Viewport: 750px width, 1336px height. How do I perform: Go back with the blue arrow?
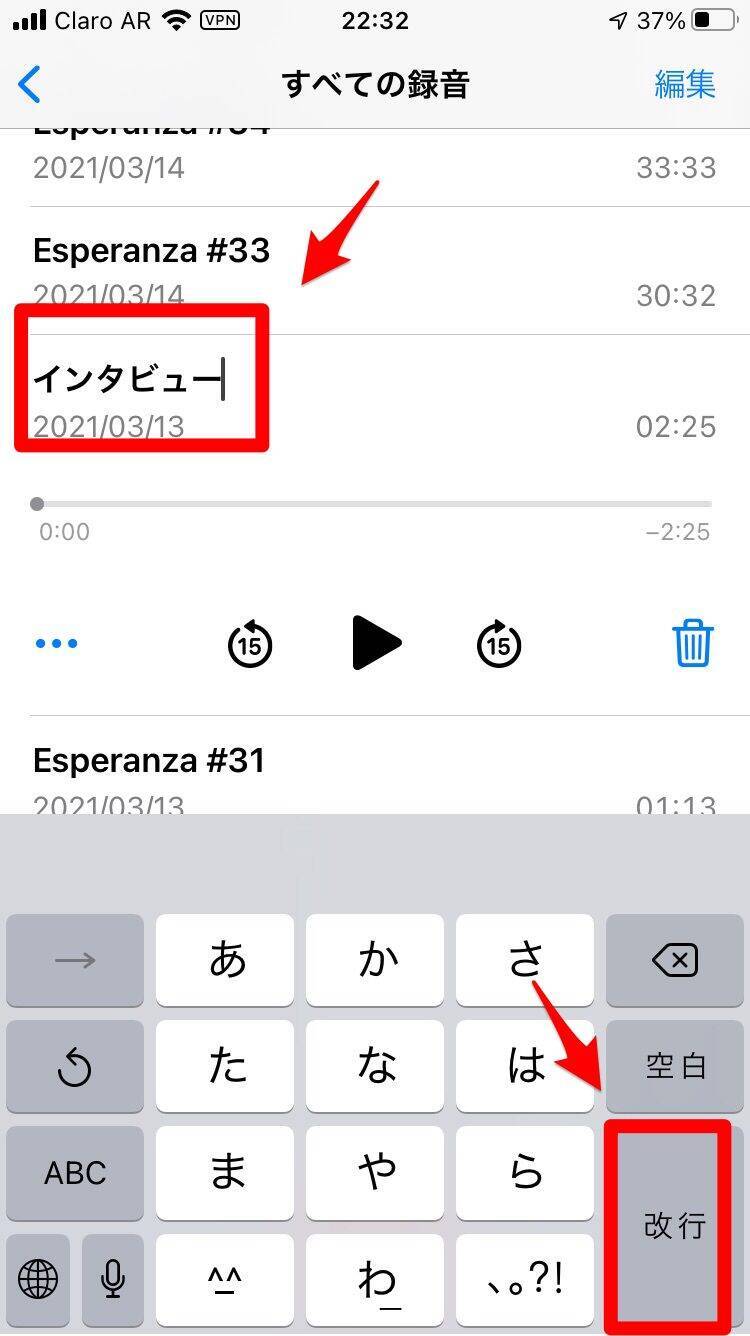pyautogui.click(x=30, y=85)
